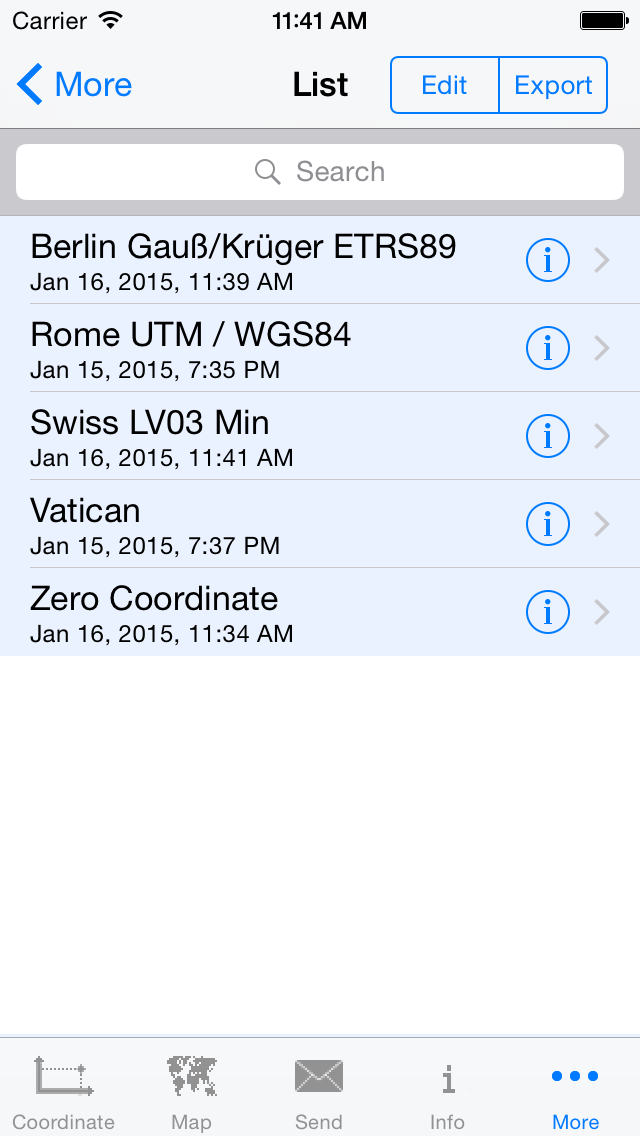Viewport: 640px width, 1136px height.
Task: Open Swiss LV03 Min entry
Action: pos(260,436)
